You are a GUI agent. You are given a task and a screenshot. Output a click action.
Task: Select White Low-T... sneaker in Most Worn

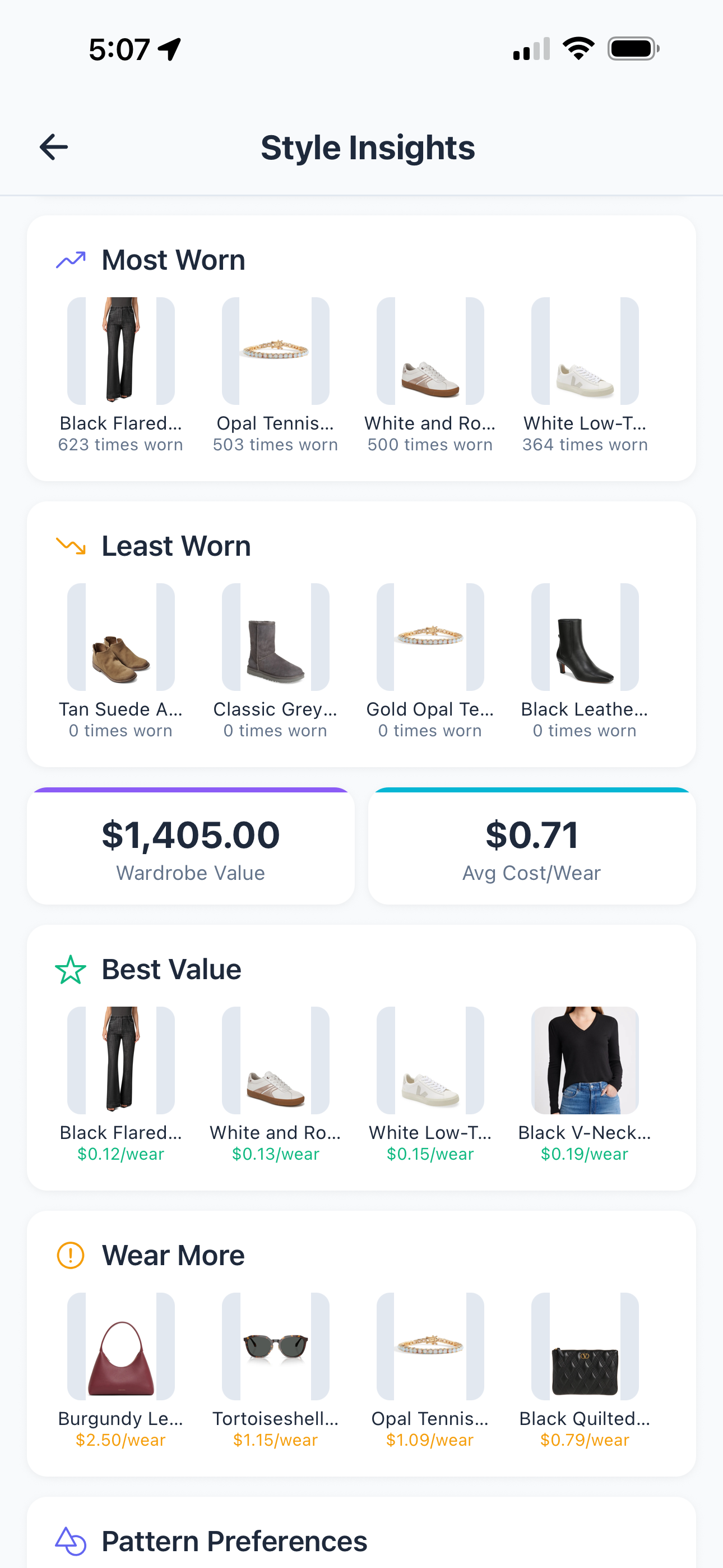tap(584, 351)
